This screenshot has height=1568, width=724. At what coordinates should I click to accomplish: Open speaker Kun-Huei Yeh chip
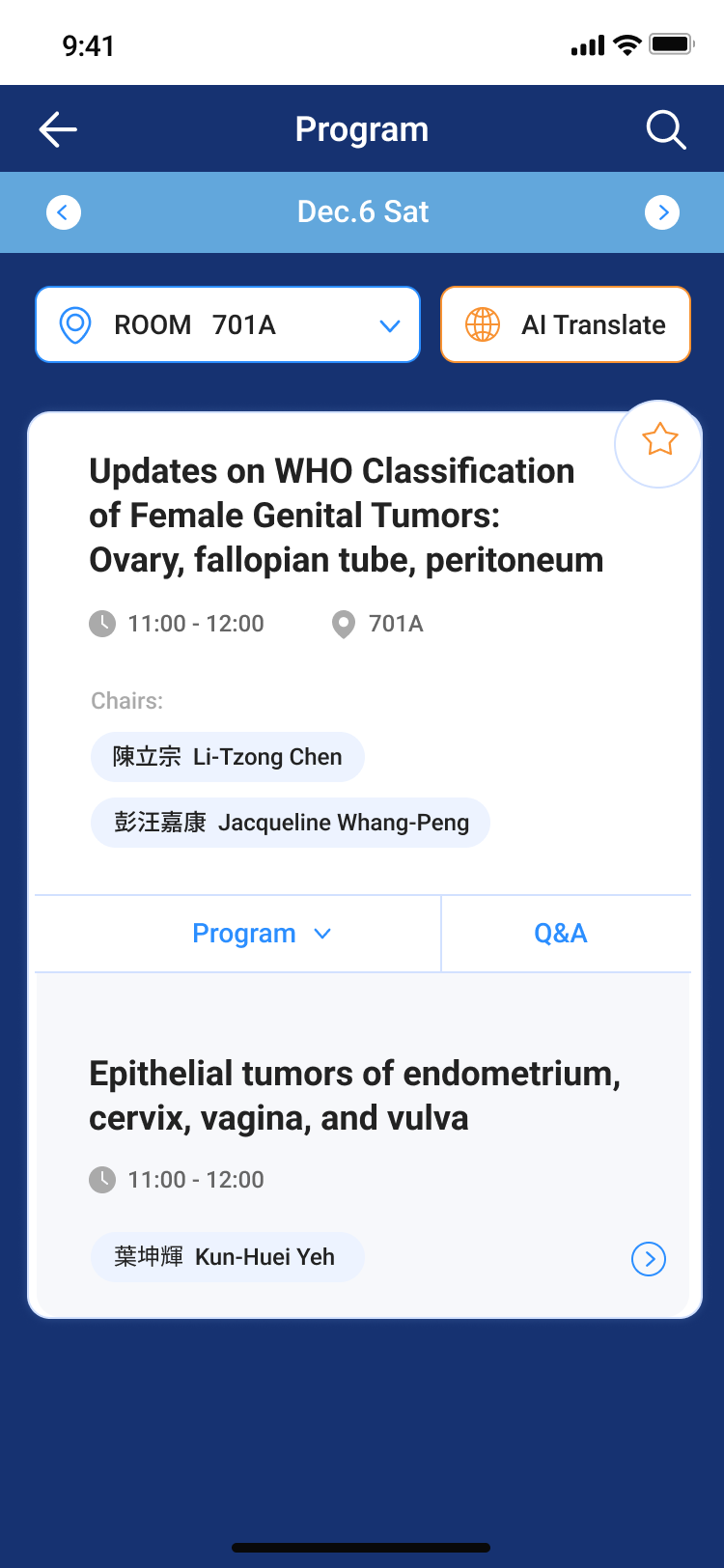click(x=227, y=1257)
